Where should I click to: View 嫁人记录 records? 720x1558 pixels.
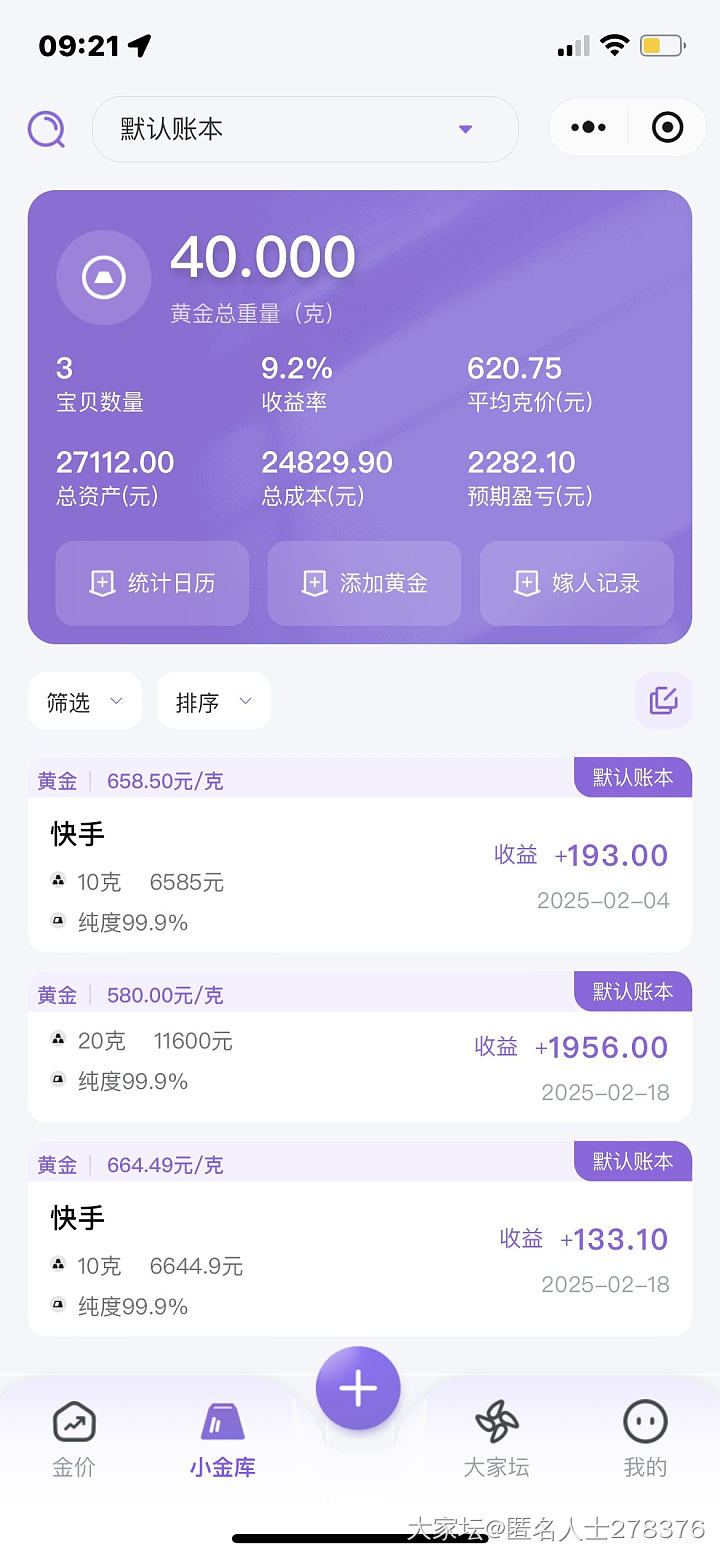pos(577,583)
